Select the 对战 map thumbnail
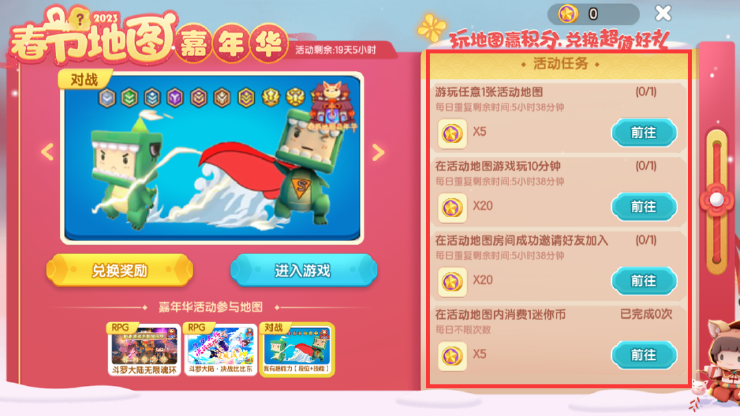This screenshot has height=416, width=740. [x=296, y=348]
